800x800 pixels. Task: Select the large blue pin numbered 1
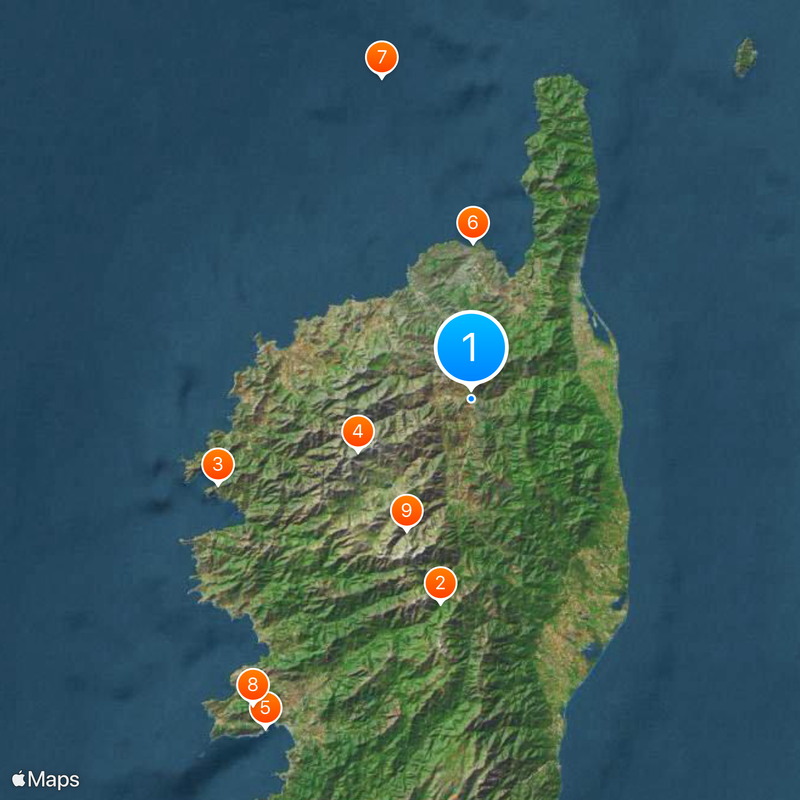point(471,348)
